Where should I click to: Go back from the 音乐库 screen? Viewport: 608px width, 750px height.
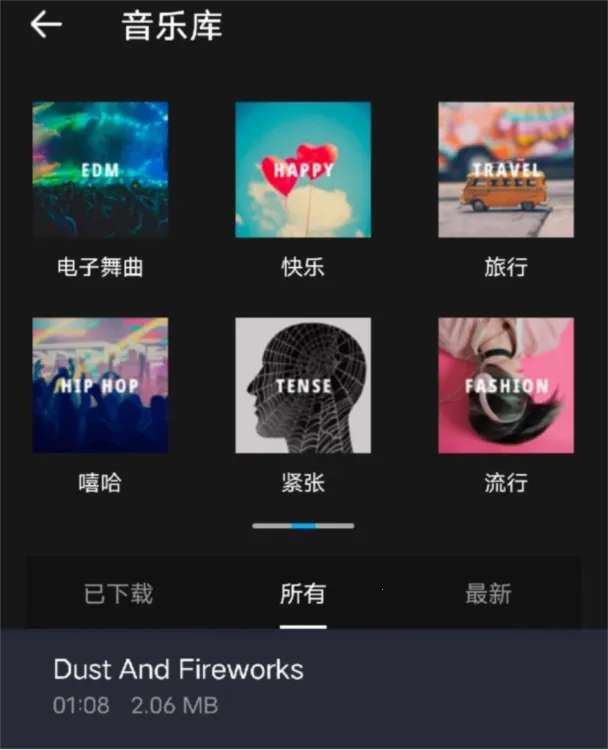pos(46,25)
